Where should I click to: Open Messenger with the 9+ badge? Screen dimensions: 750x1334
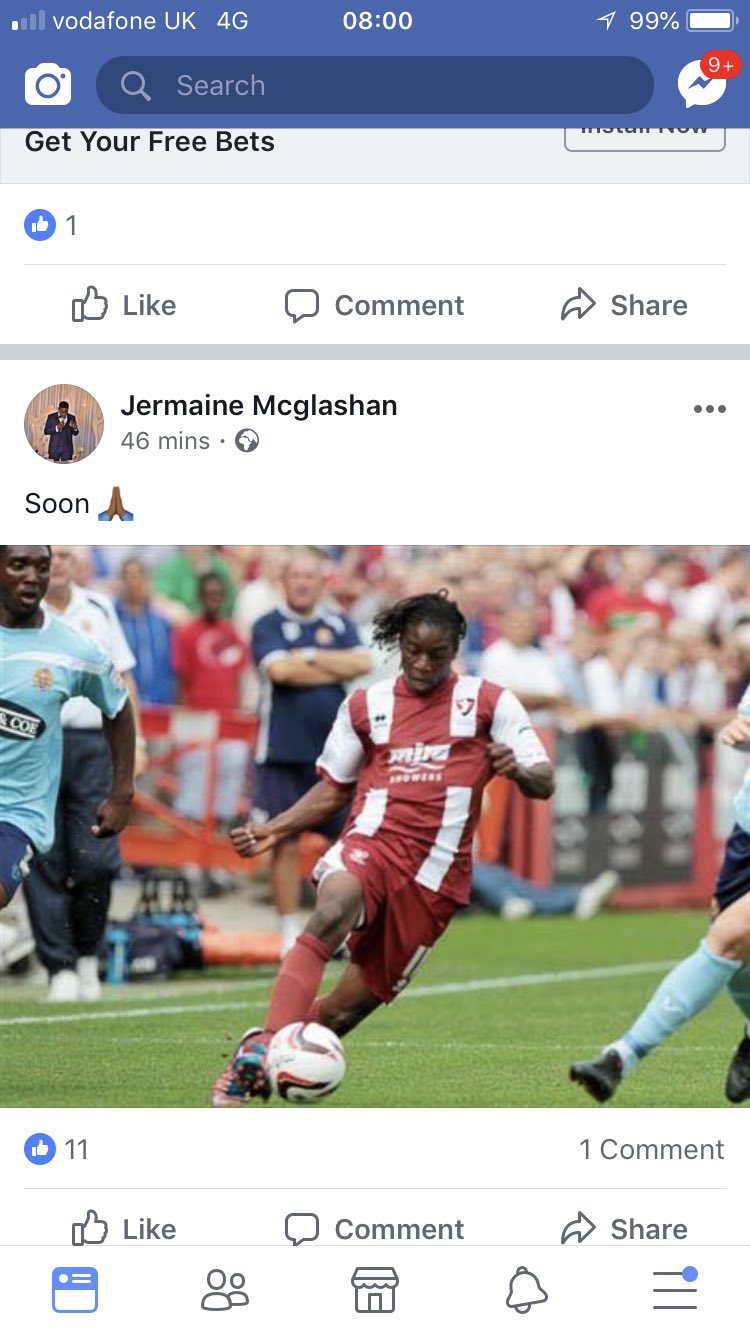[702, 85]
